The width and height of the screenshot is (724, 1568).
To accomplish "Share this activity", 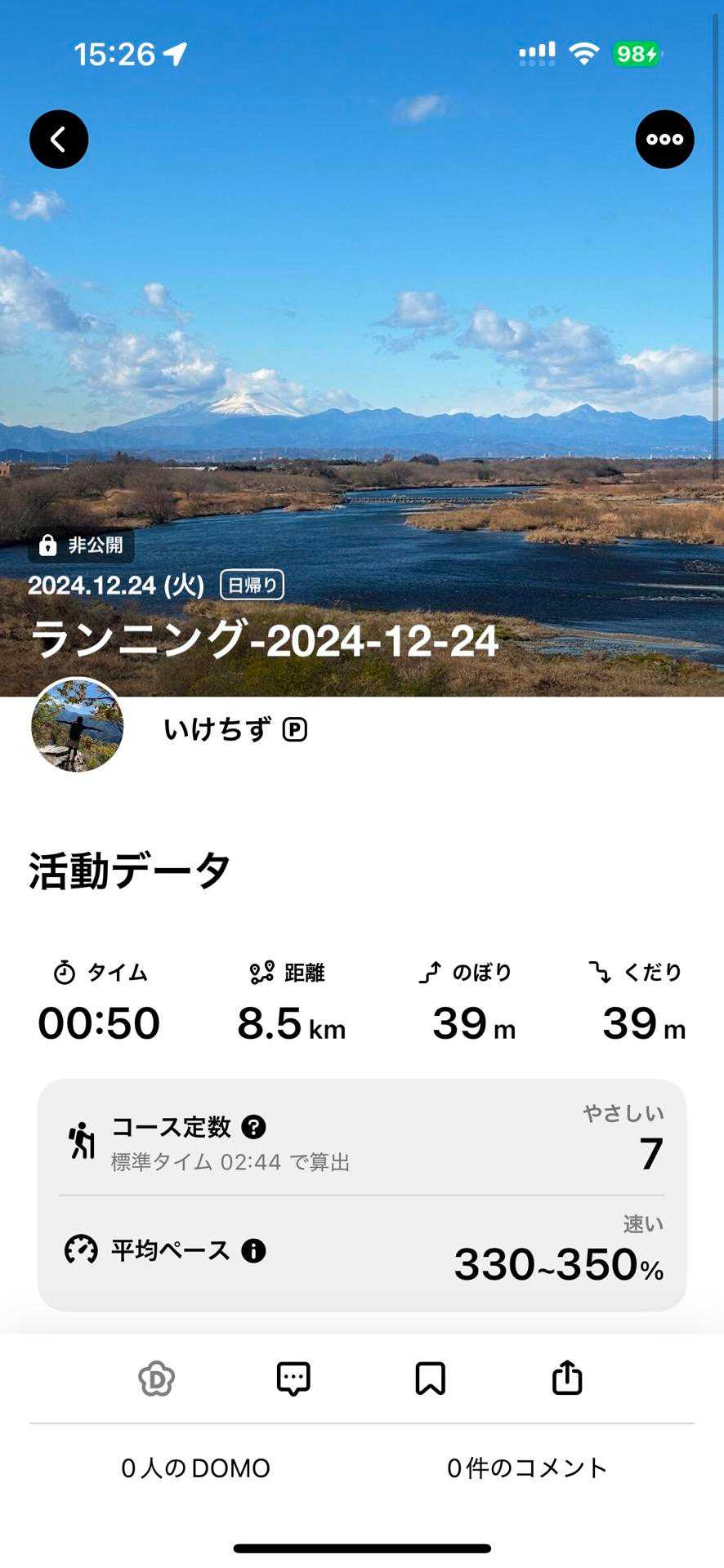I will pyautogui.click(x=567, y=1379).
